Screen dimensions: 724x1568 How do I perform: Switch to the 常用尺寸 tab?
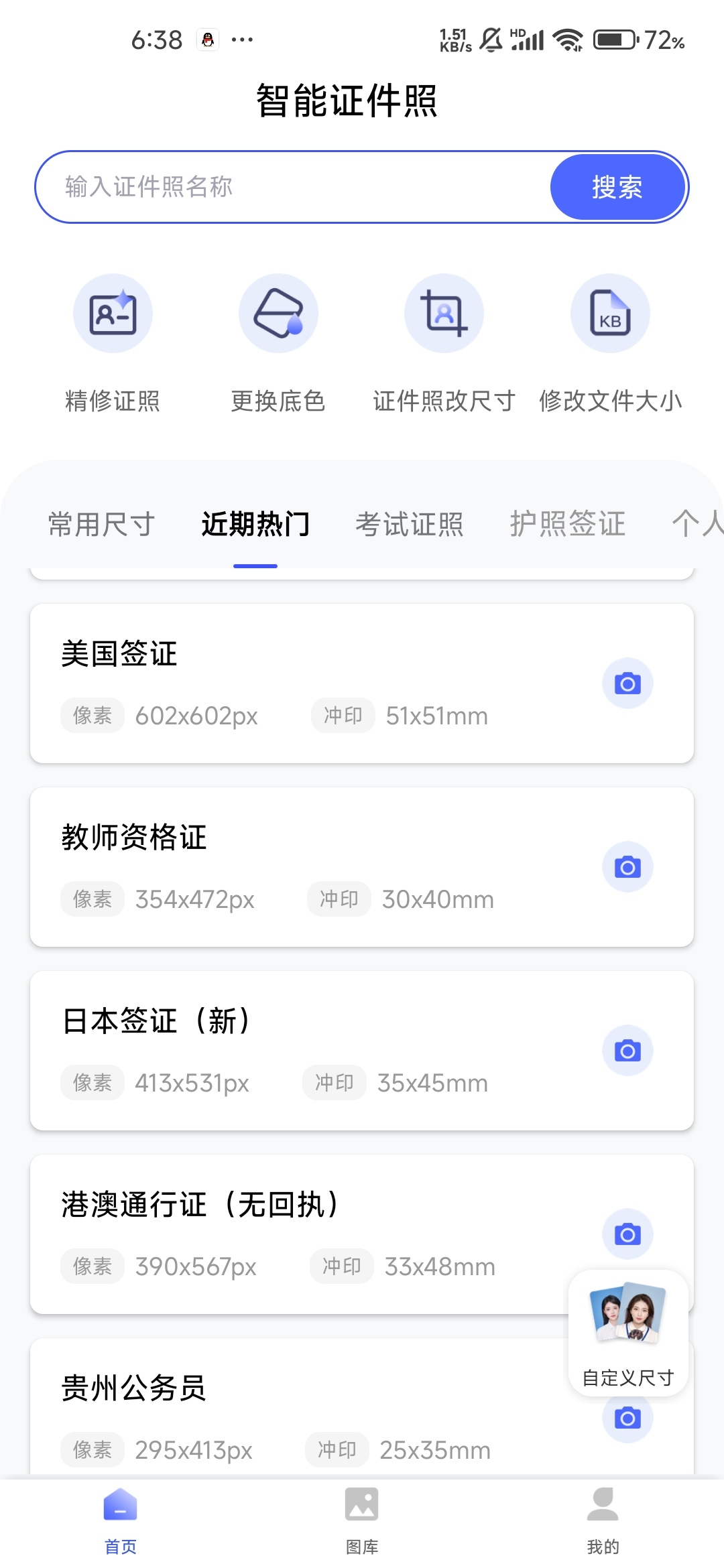[x=101, y=525]
